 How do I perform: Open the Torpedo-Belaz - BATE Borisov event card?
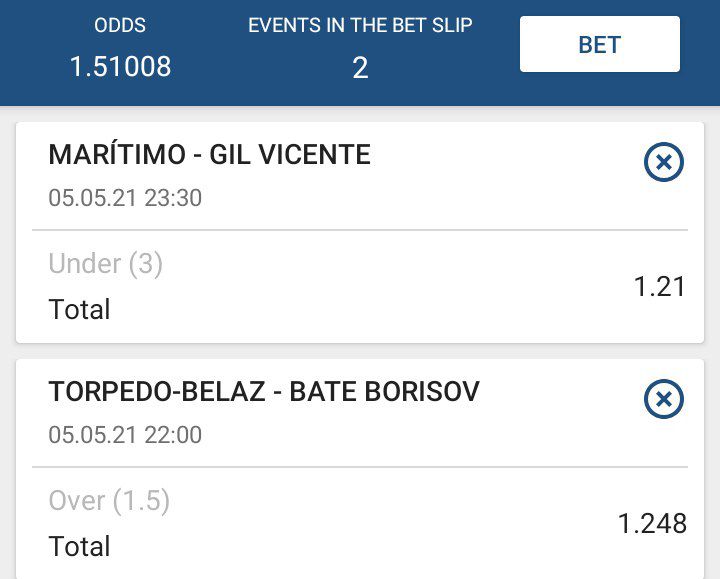click(264, 392)
